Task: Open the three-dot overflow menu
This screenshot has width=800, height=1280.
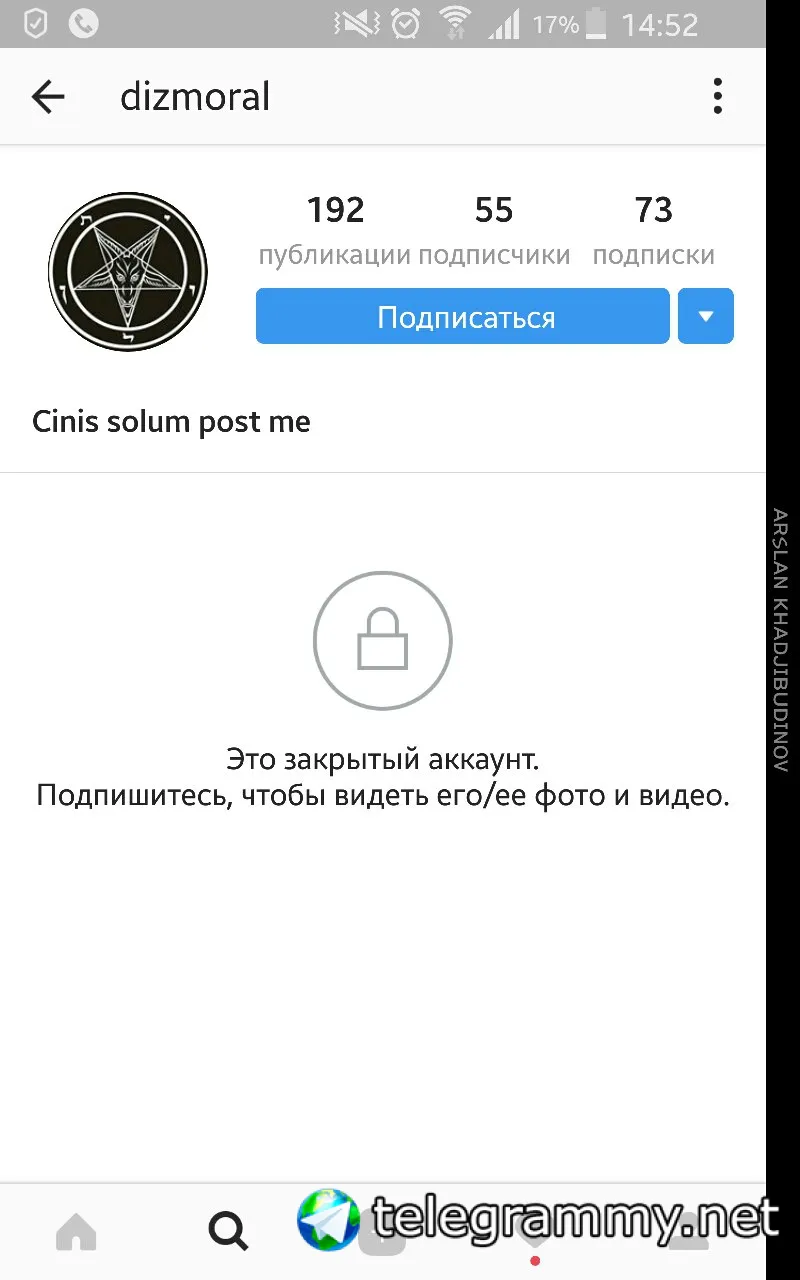Action: coord(717,97)
